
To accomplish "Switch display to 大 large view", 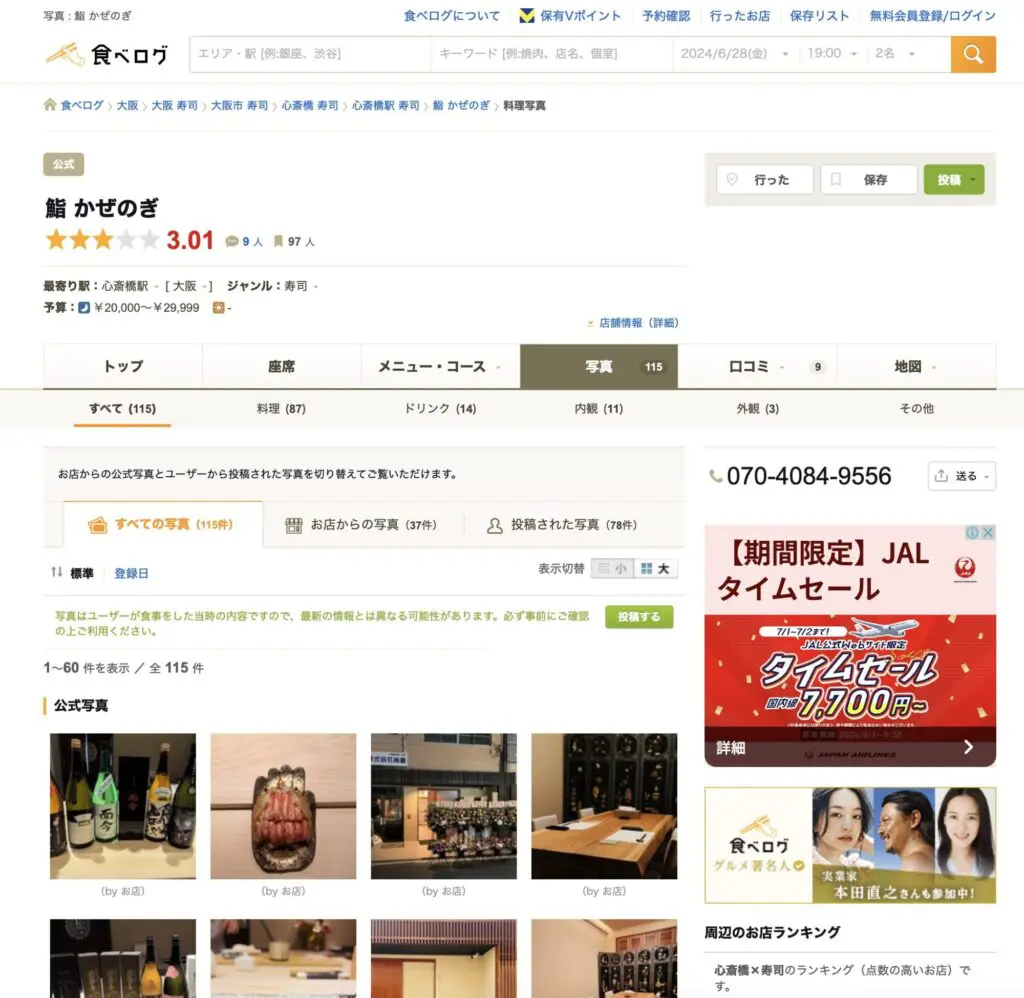I will click(x=656, y=569).
